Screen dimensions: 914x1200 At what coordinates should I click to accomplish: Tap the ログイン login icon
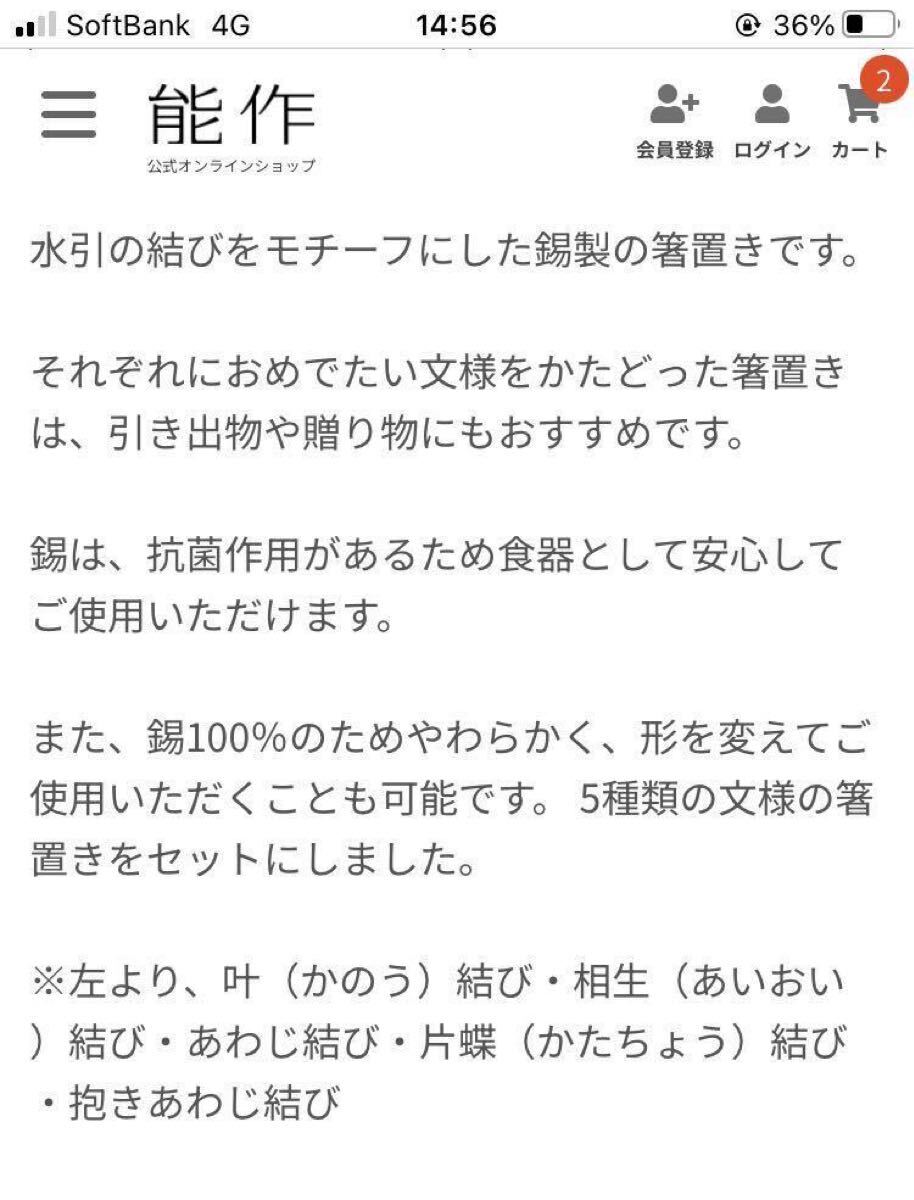pyautogui.click(x=771, y=120)
